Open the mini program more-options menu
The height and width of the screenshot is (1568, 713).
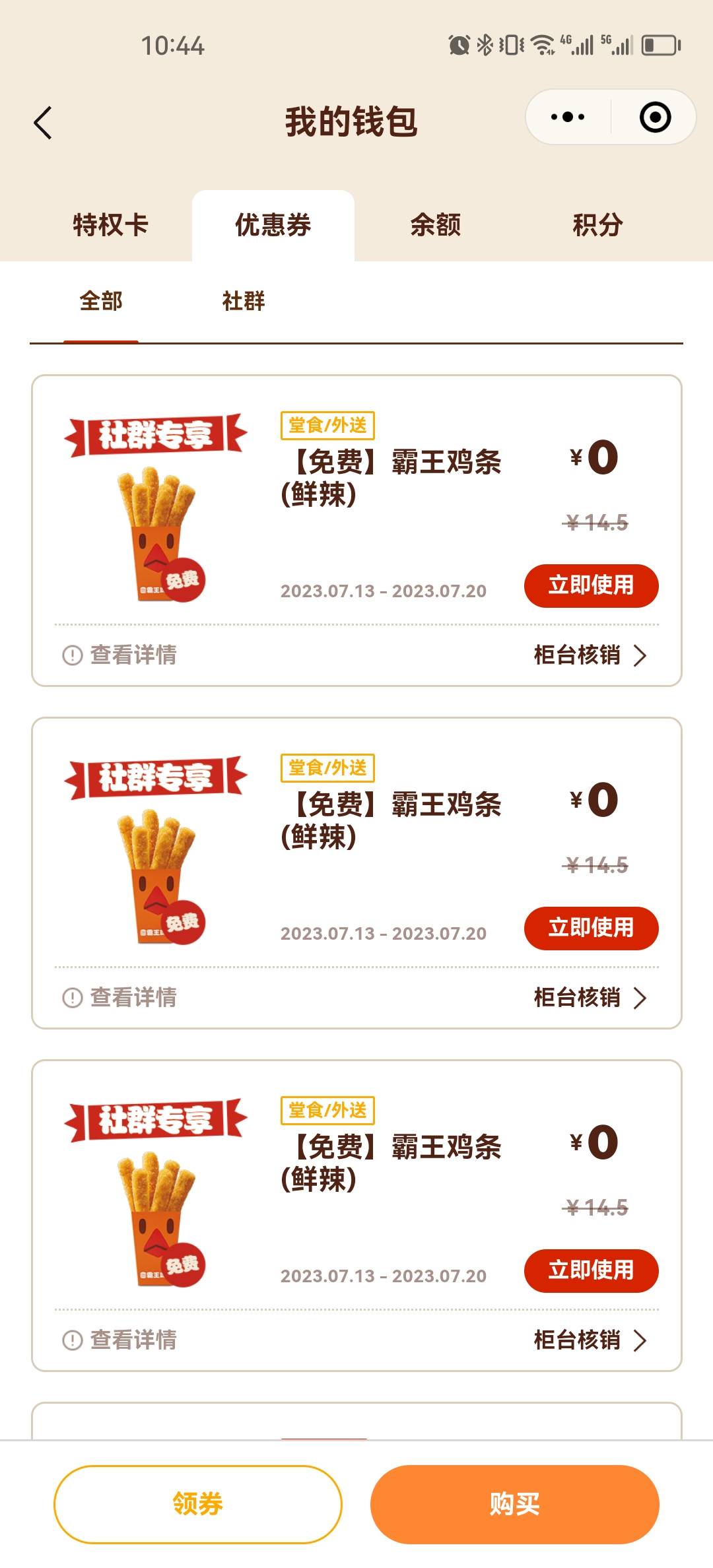(x=568, y=117)
